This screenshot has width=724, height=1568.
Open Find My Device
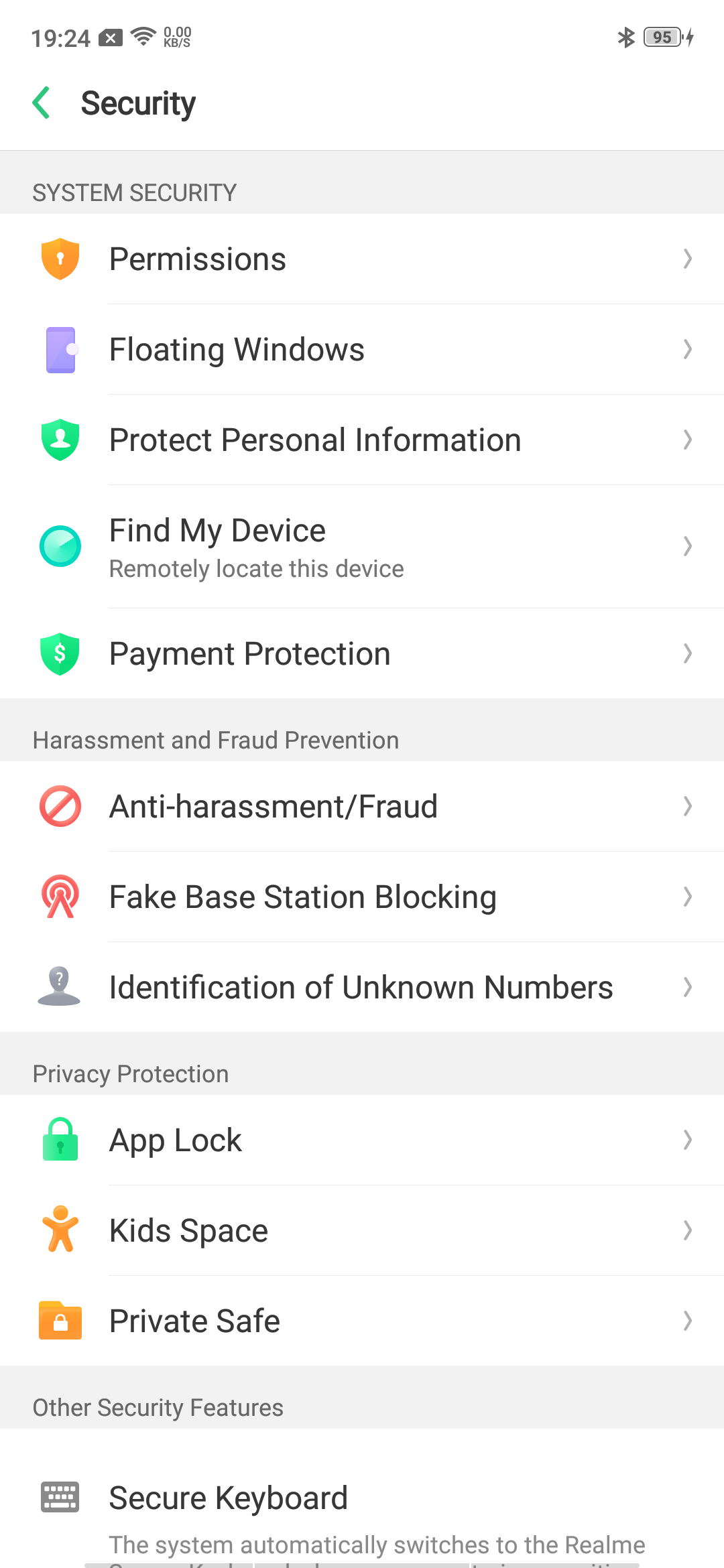click(x=362, y=546)
